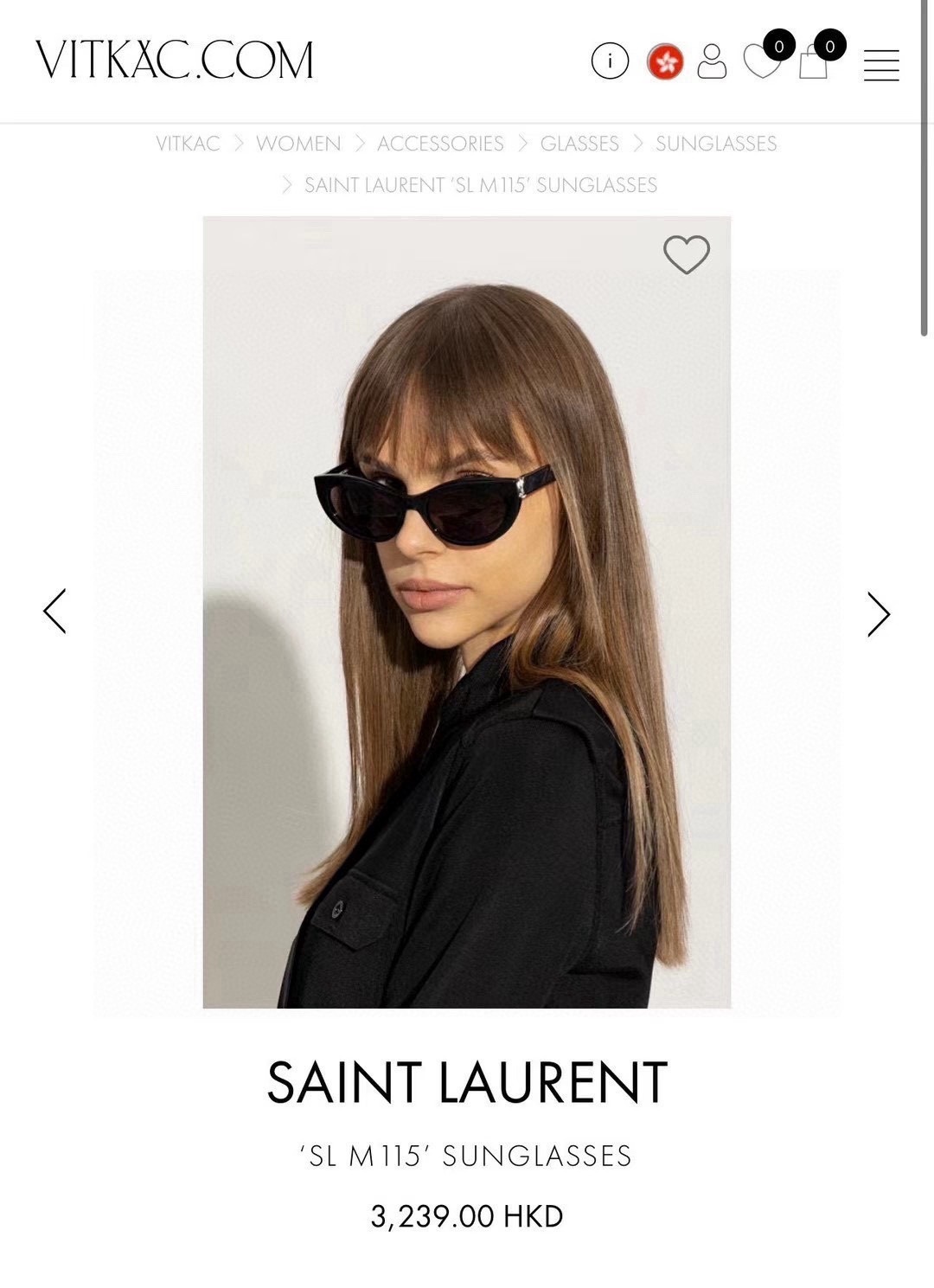Go to Accessories breadcrumb link
Image resolution: width=934 pixels, height=1288 pixels.
440,144
